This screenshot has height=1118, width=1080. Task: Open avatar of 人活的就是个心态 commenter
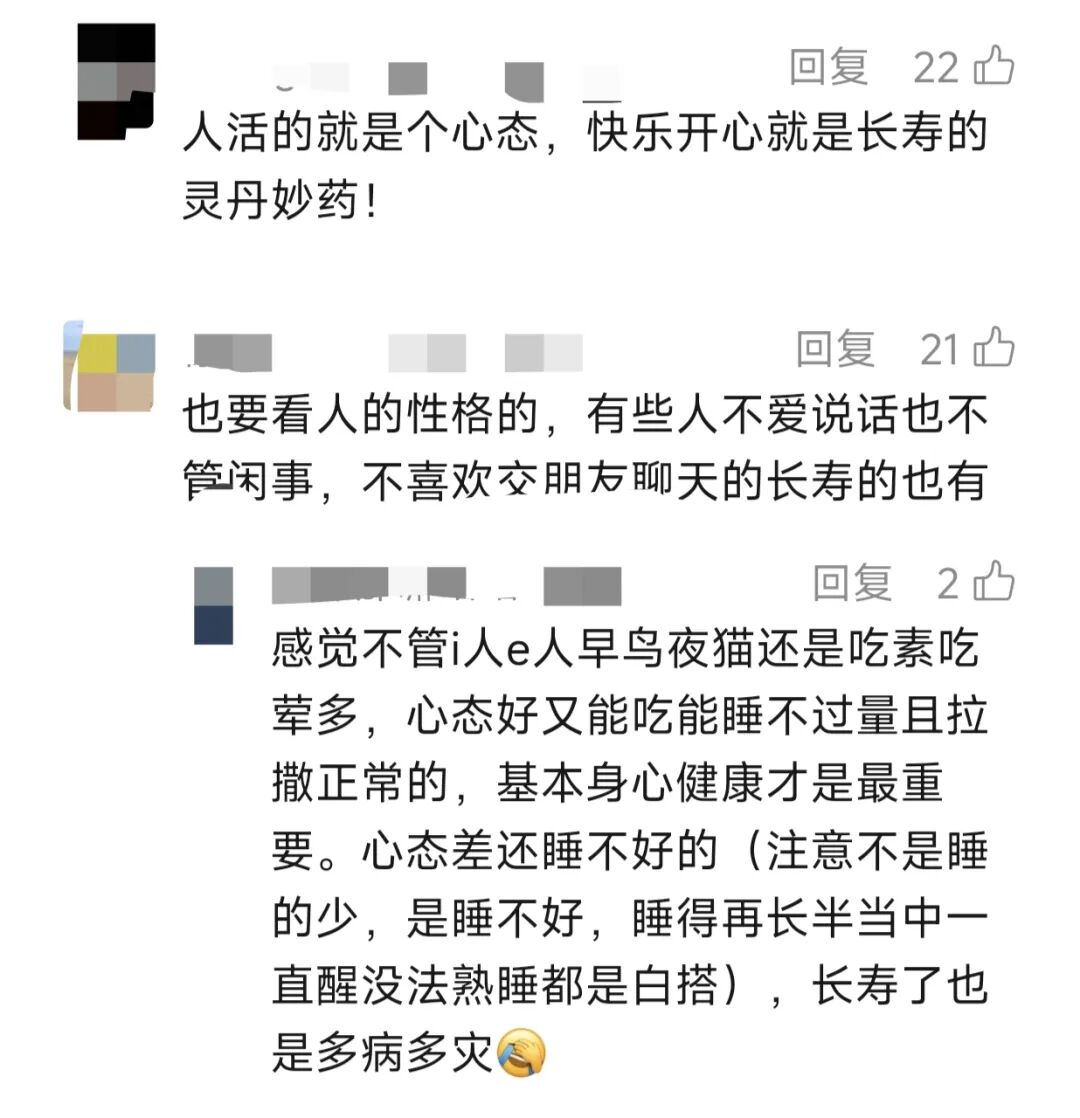tap(117, 82)
